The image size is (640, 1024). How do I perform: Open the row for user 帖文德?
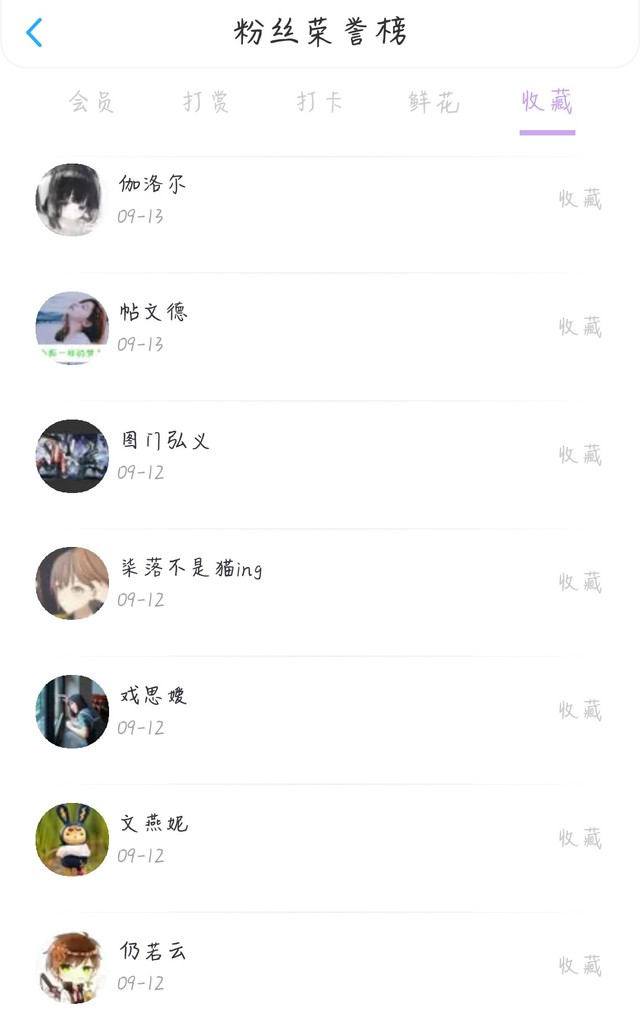(x=320, y=328)
